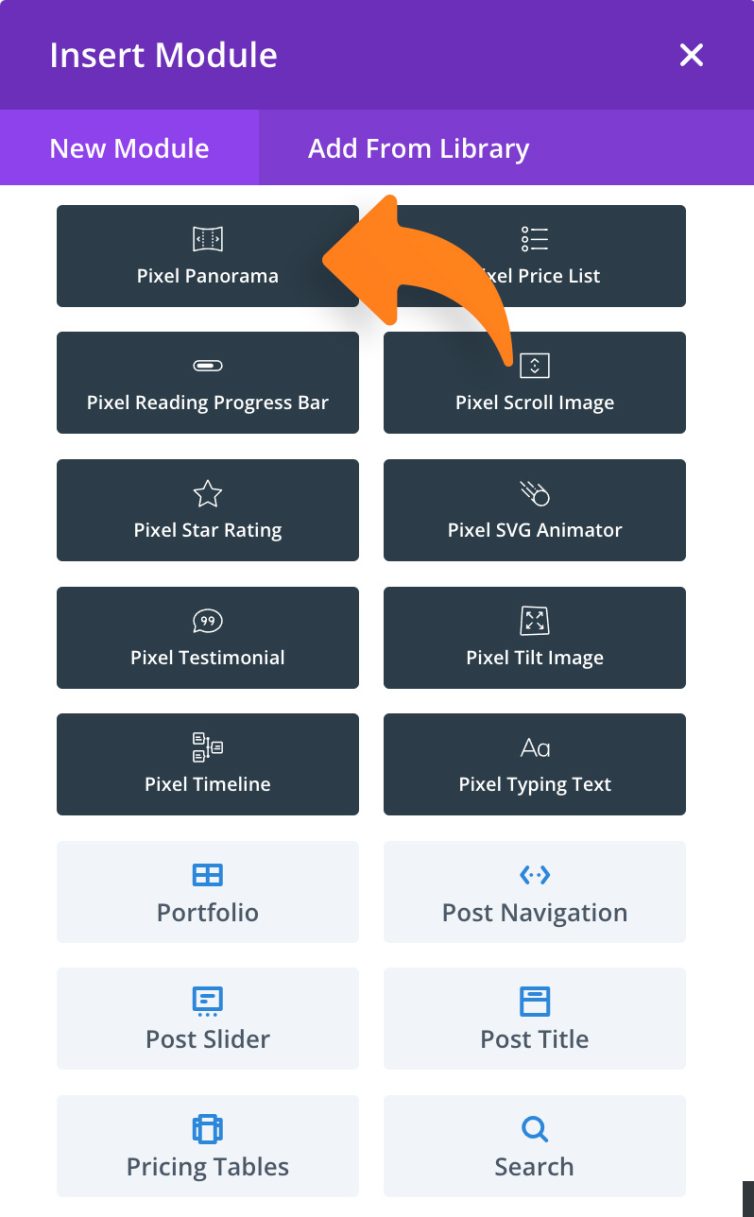Switch to Add From Library tab
This screenshot has width=754, height=1217.
[418, 148]
